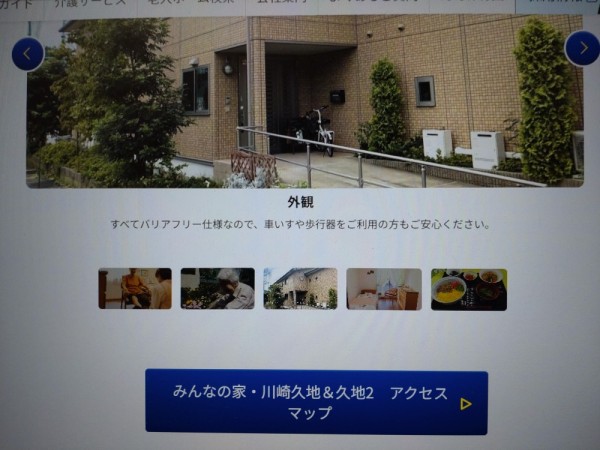Advance to the next carousel photo
The image size is (600, 450).
click(x=581, y=48)
